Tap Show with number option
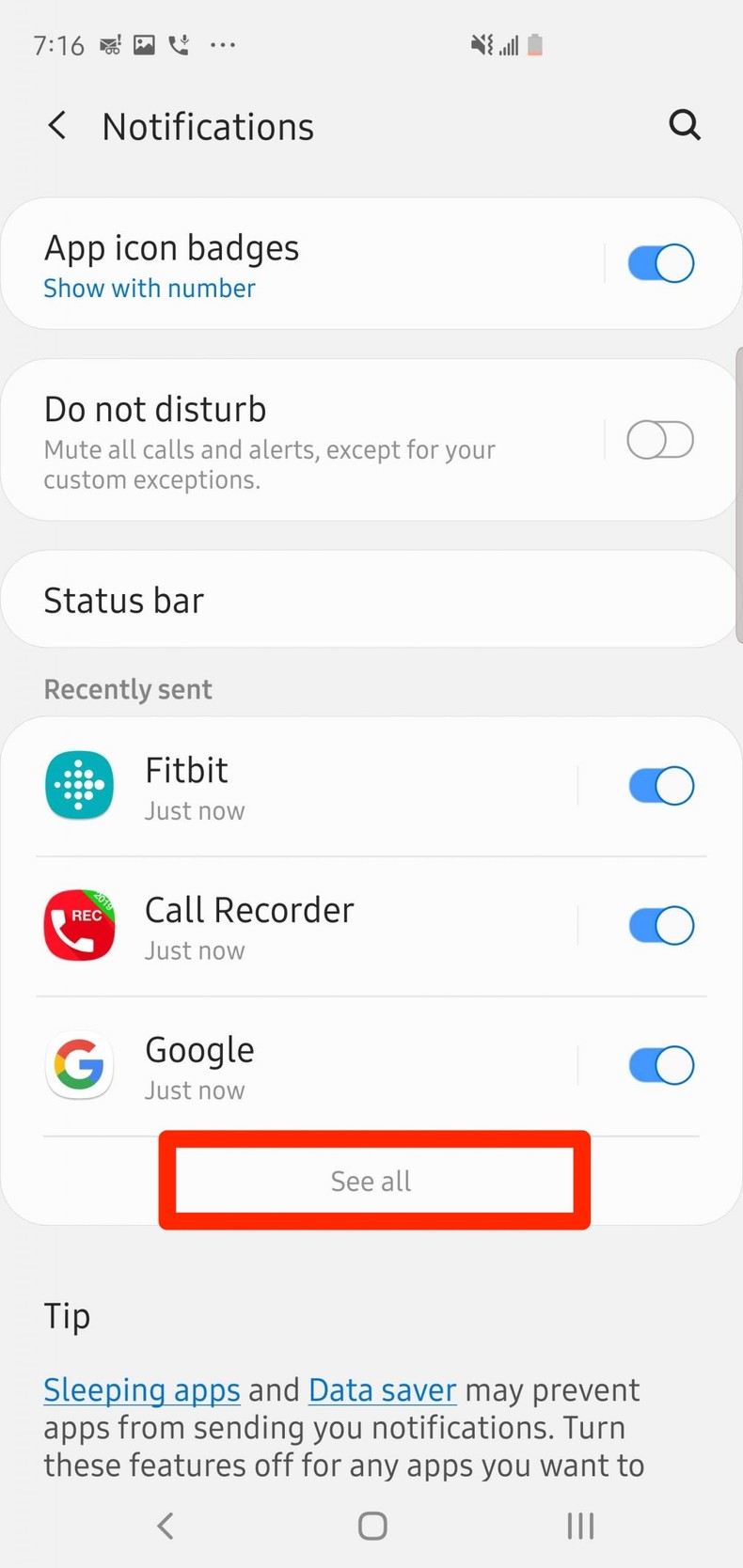743x1568 pixels. click(149, 288)
